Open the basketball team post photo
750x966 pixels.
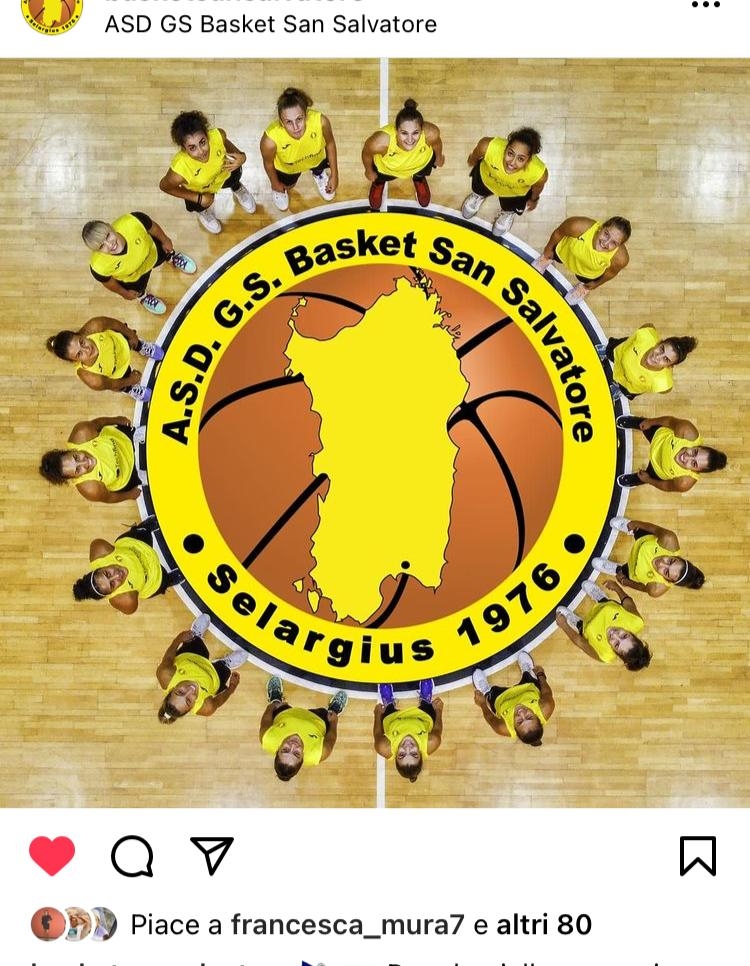pyautogui.click(x=375, y=432)
